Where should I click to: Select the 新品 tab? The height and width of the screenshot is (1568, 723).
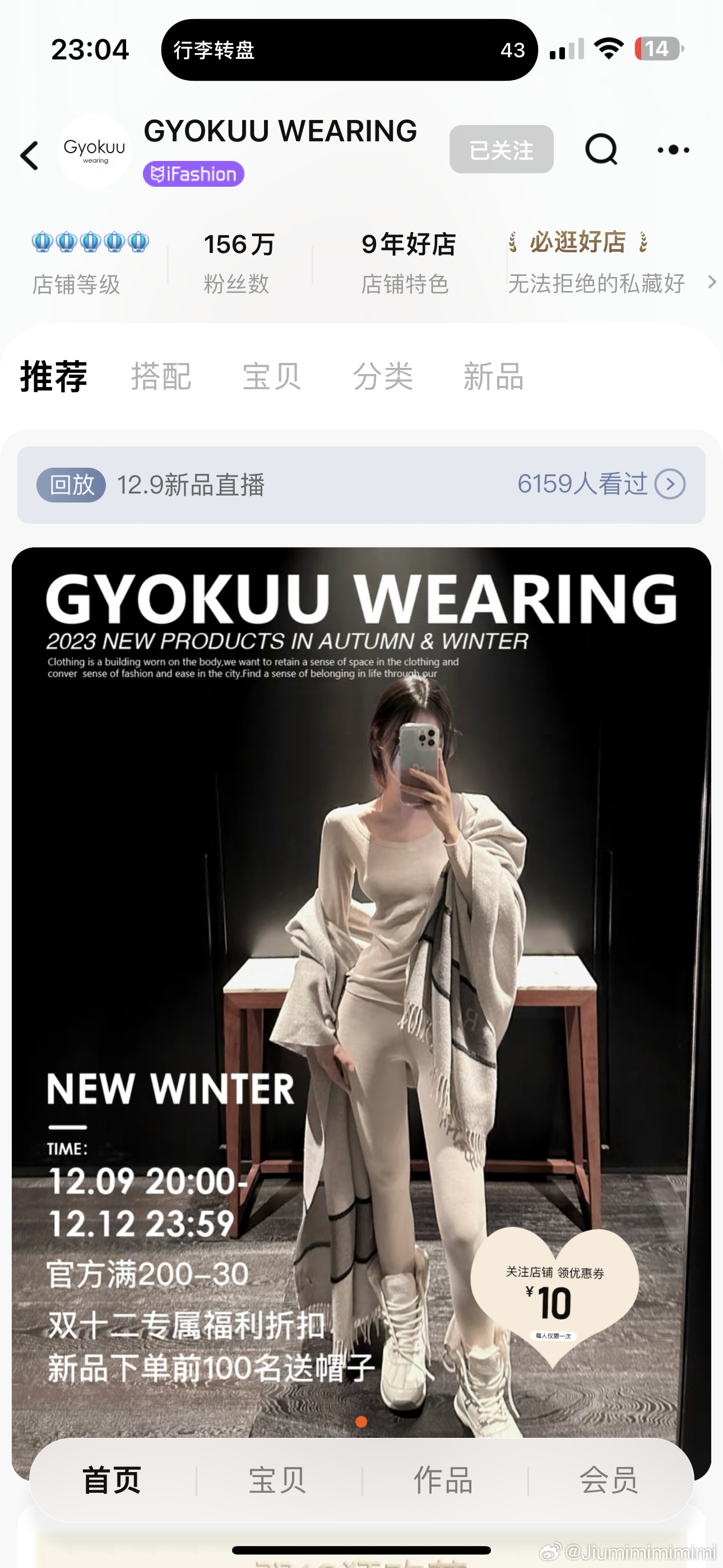[494, 376]
